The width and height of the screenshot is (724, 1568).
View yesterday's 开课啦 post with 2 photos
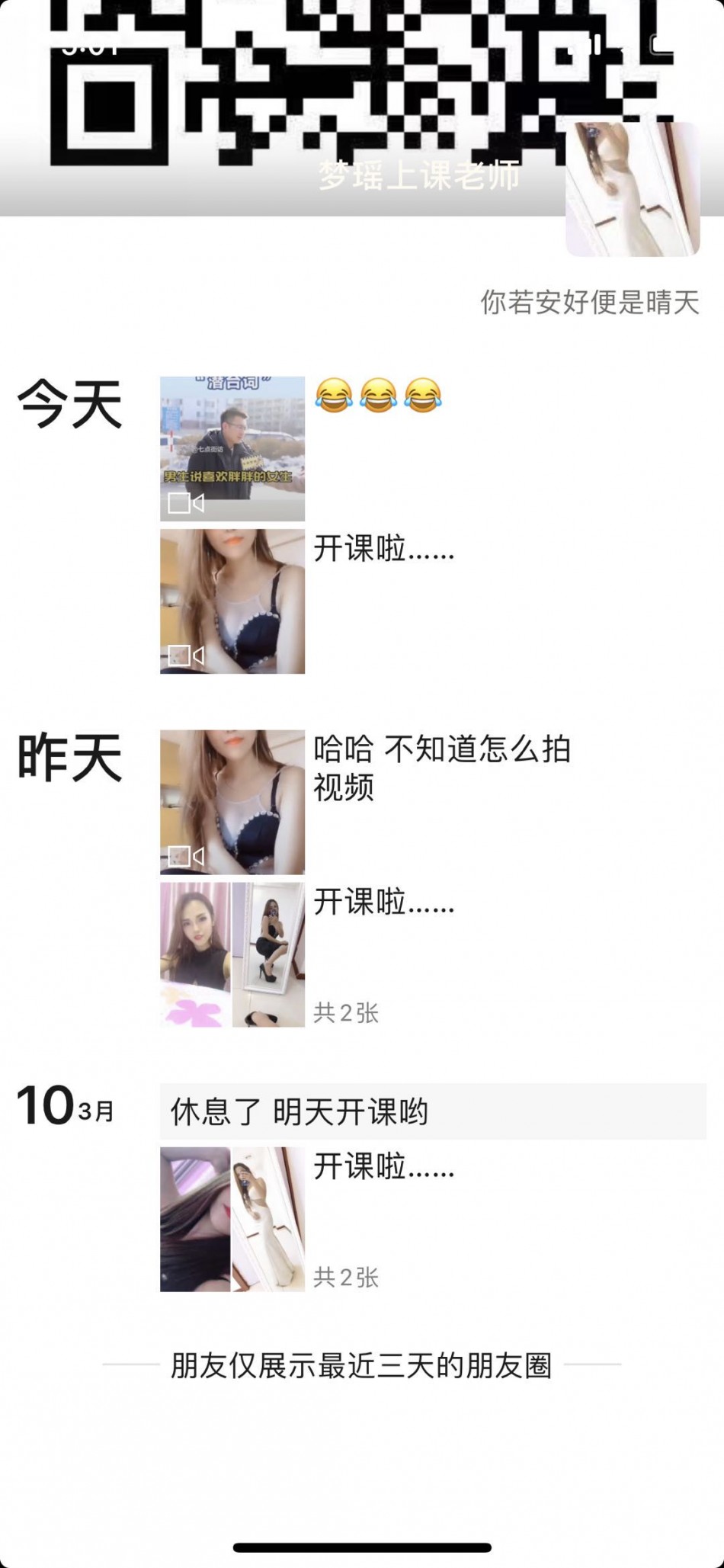(232, 954)
